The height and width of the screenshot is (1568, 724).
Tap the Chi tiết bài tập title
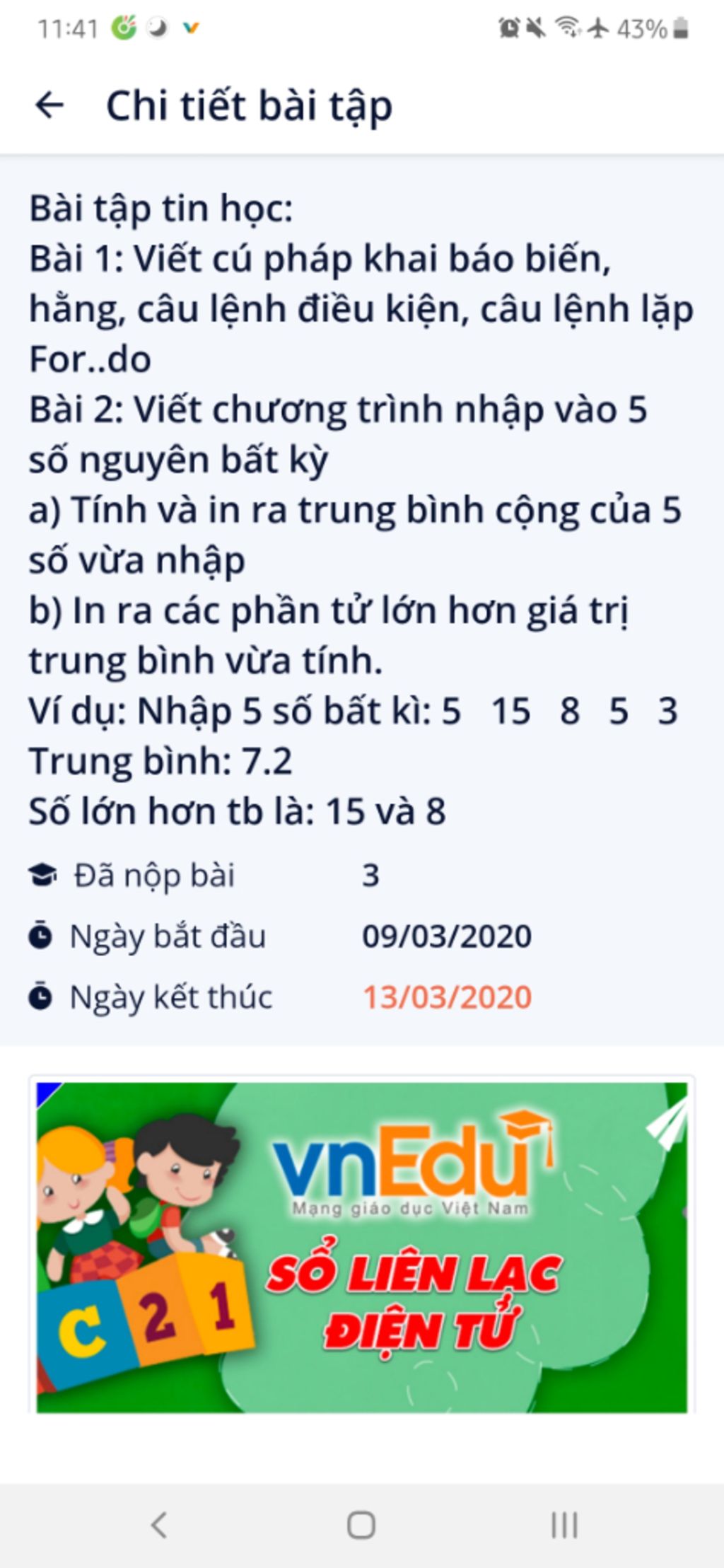(x=249, y=105)
